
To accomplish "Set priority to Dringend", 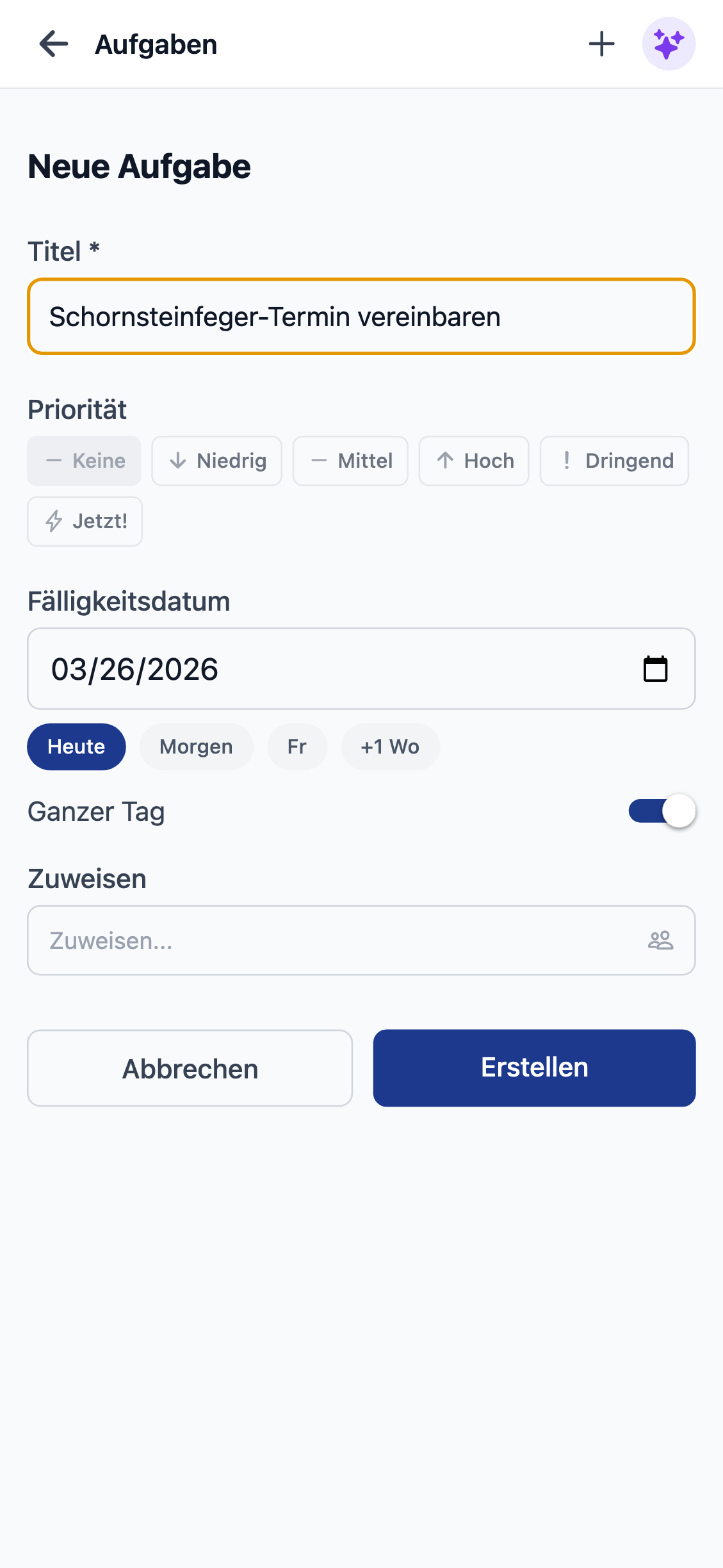I will (614, 461).
